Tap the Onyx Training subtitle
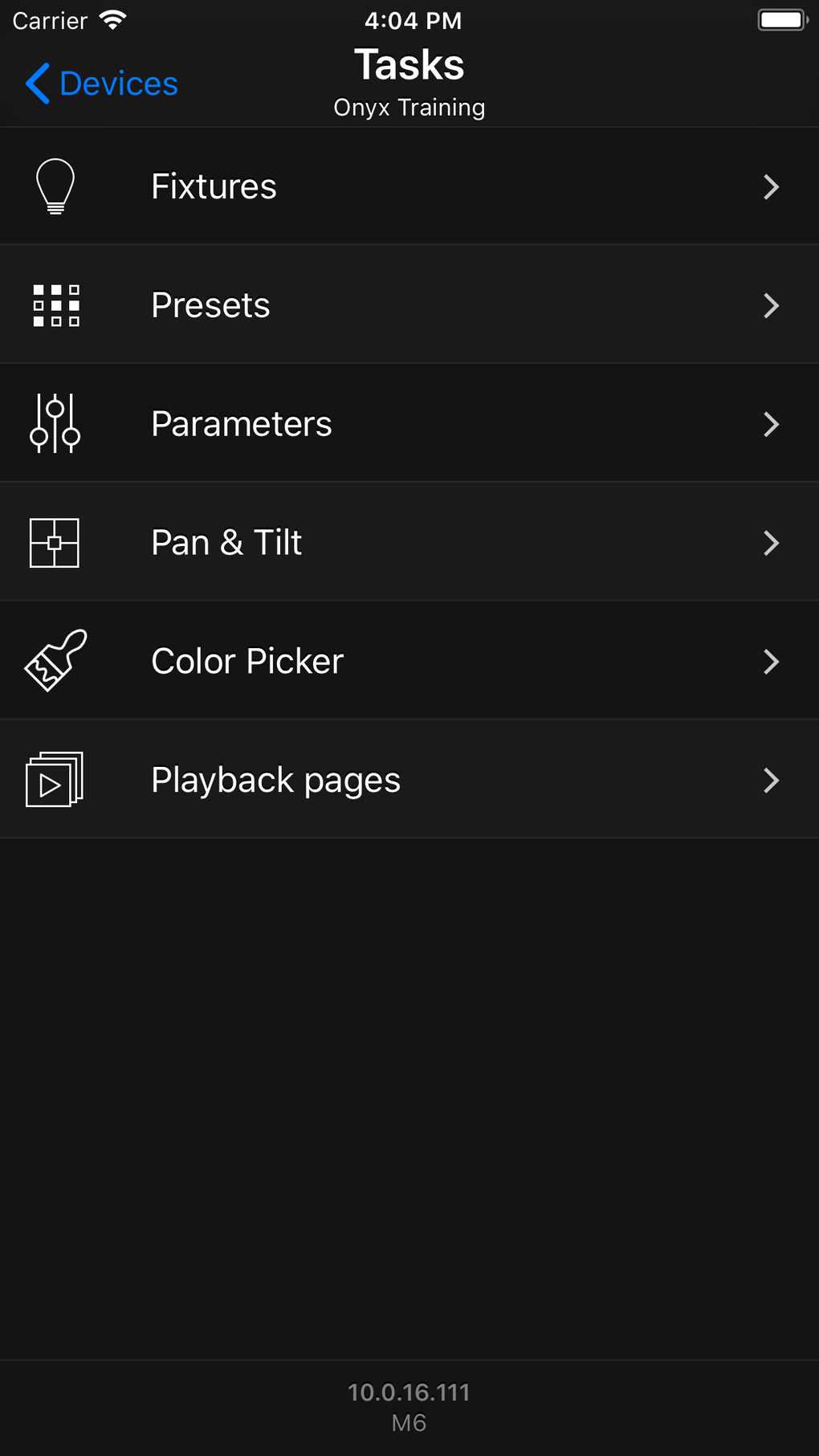 pos(409,106)
